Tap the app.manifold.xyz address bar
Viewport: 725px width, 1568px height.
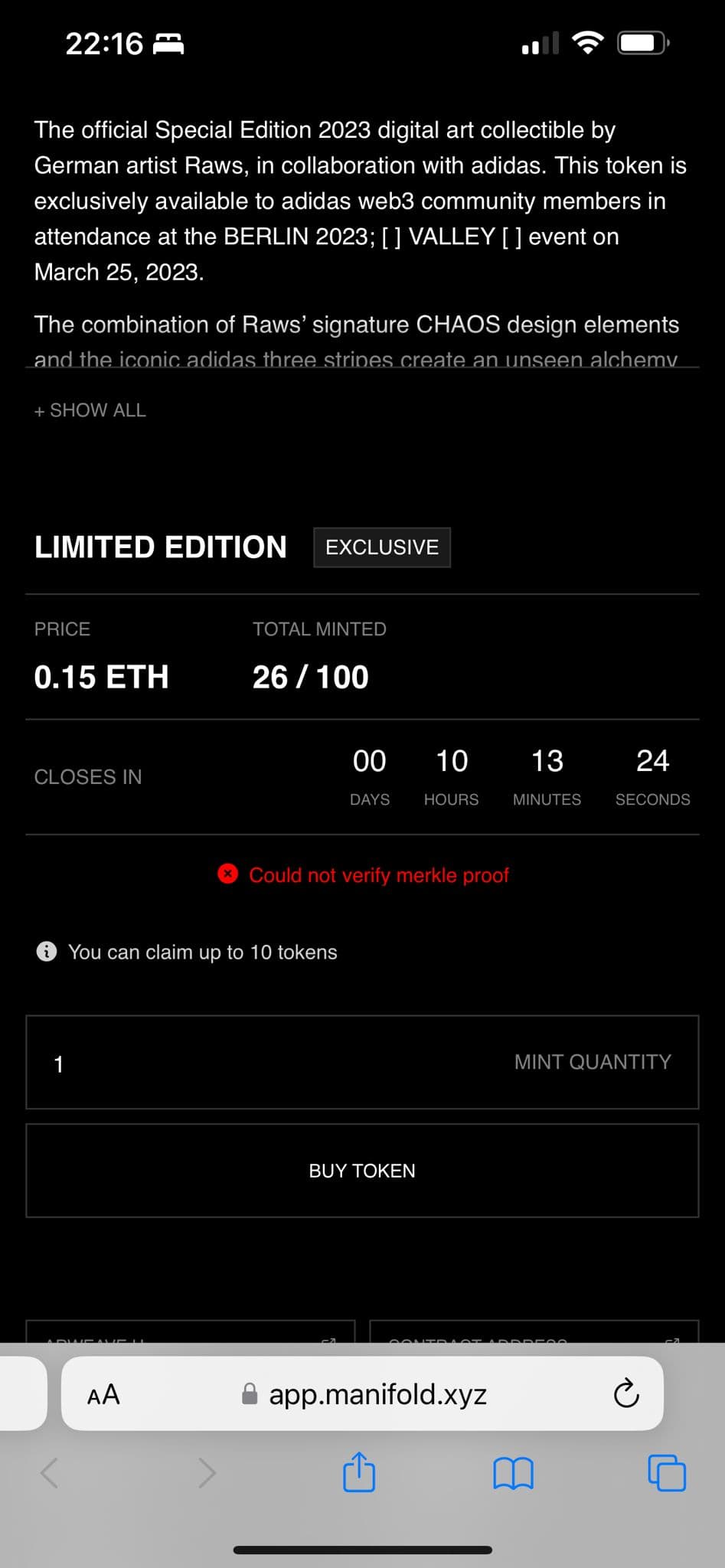coord(377,1394)
